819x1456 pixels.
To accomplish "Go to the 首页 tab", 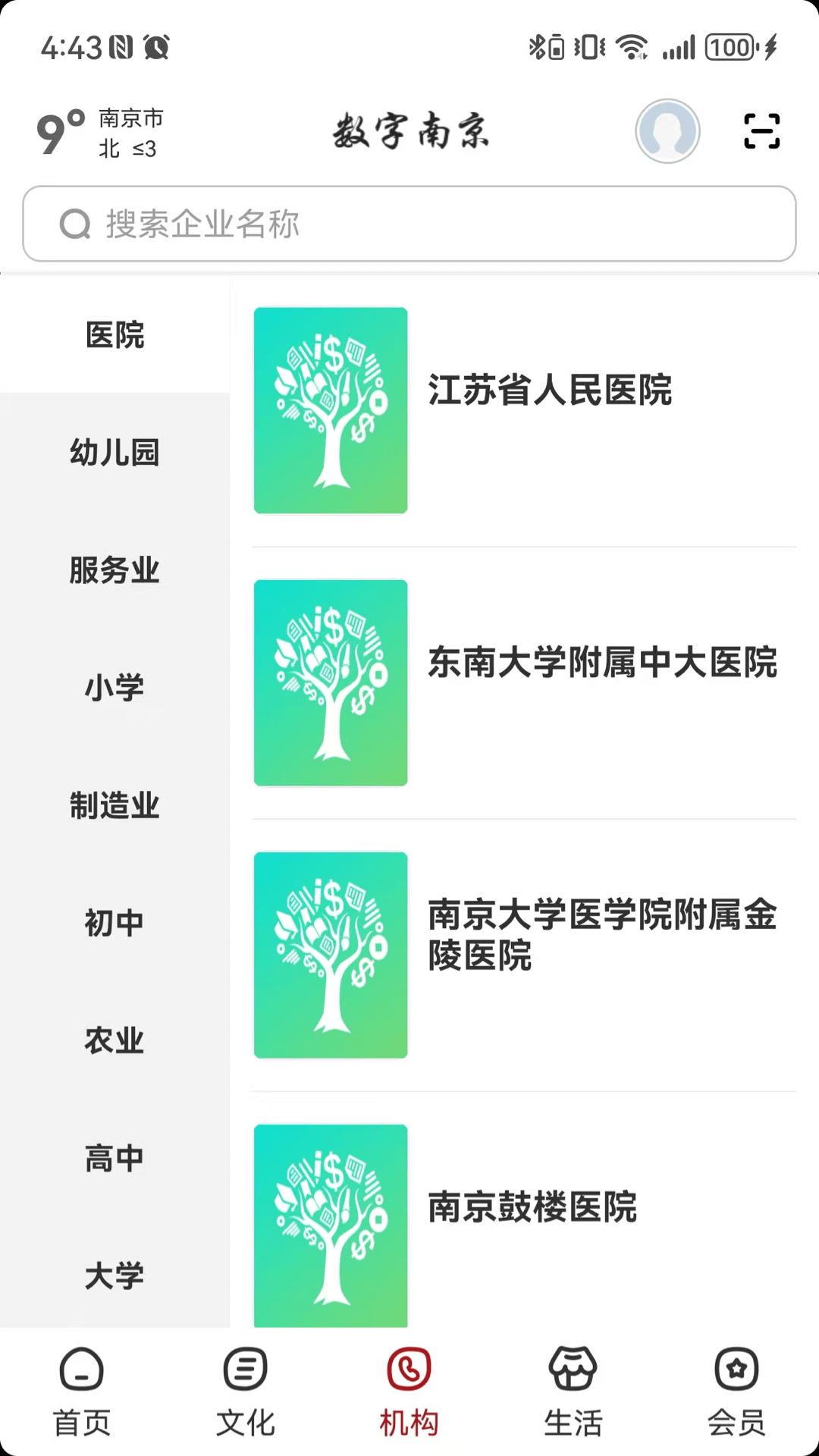I will coord(82,1392).
